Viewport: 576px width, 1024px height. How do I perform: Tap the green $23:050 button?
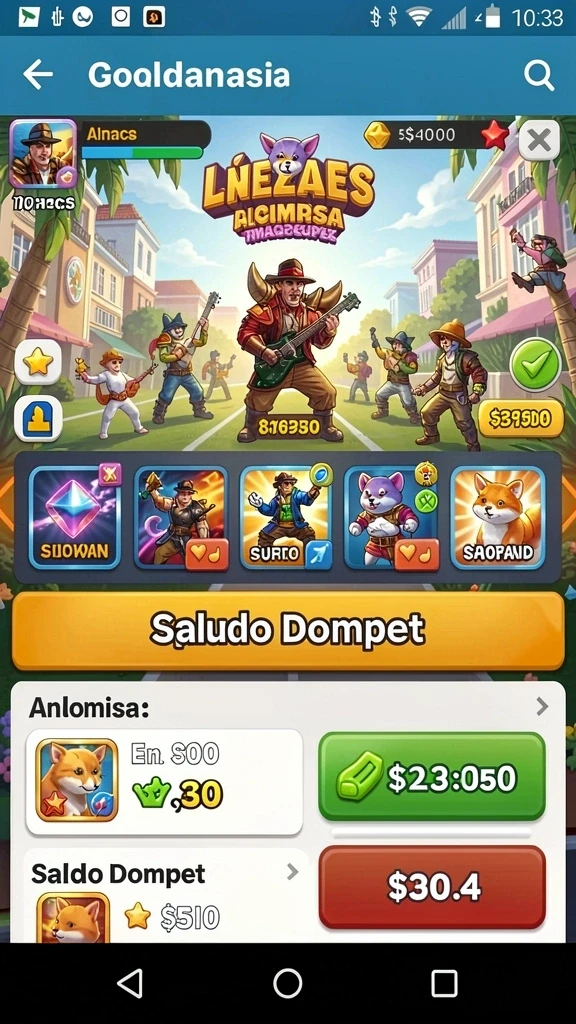click(x=432, y=776)
